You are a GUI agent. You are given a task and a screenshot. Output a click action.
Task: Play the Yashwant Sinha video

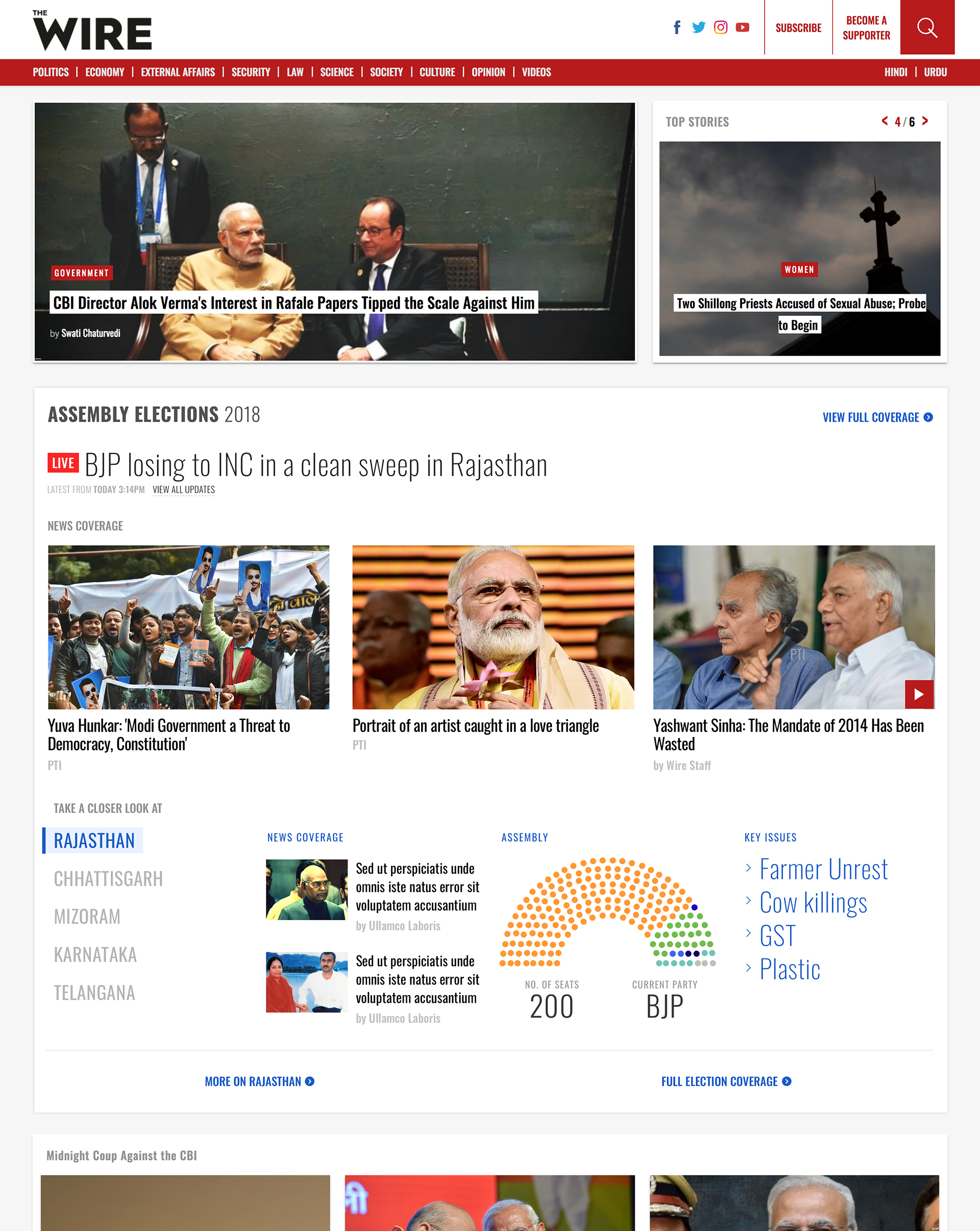pyautogui.click(x=918, y=694)
